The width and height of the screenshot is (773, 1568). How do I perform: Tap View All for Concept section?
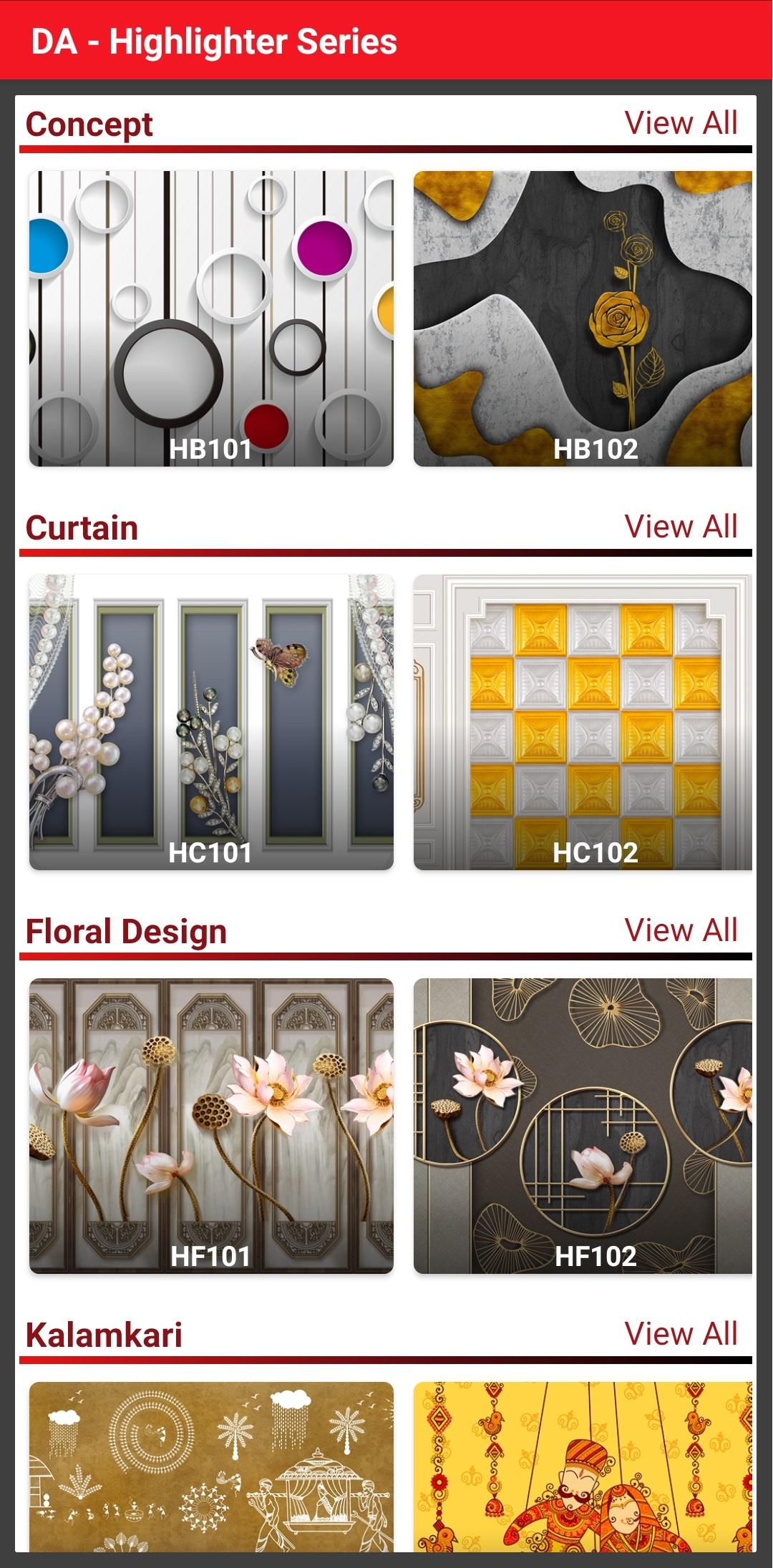[x=681, y=123]
